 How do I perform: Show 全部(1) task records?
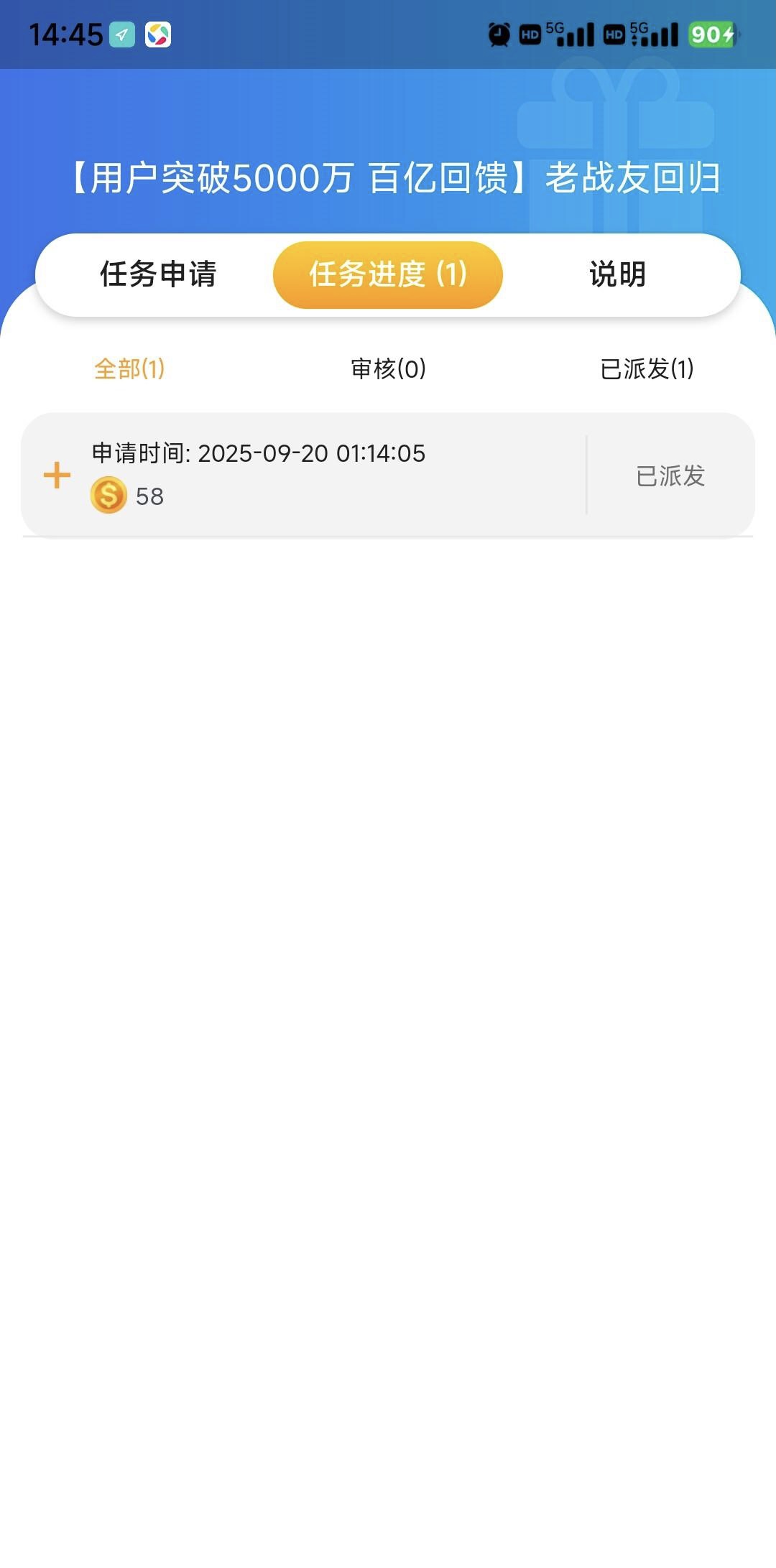(129, 369)
